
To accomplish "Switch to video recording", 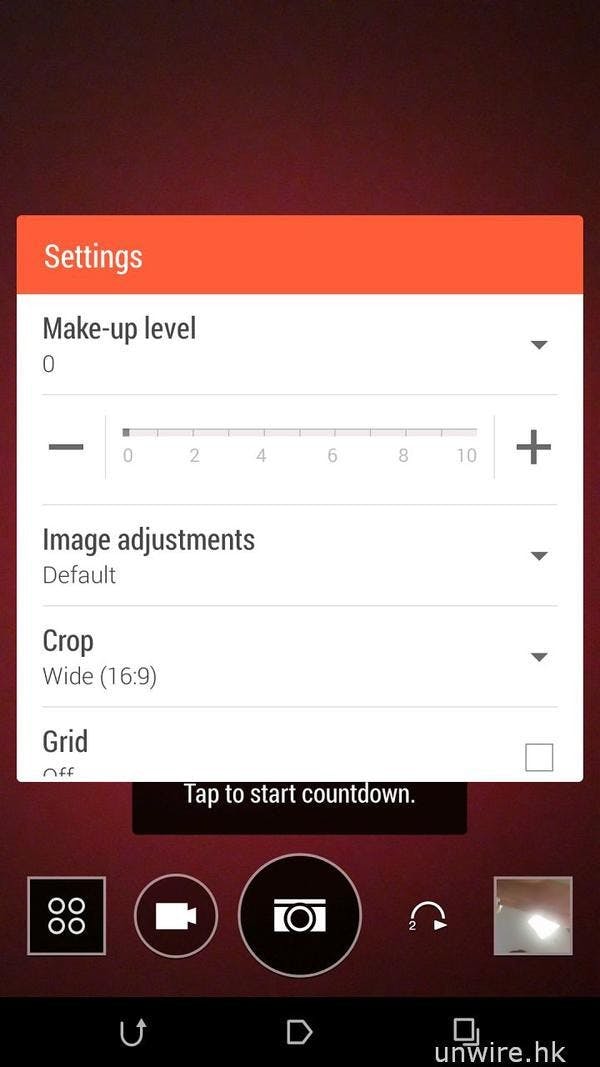I will click(x=176, y=915).
